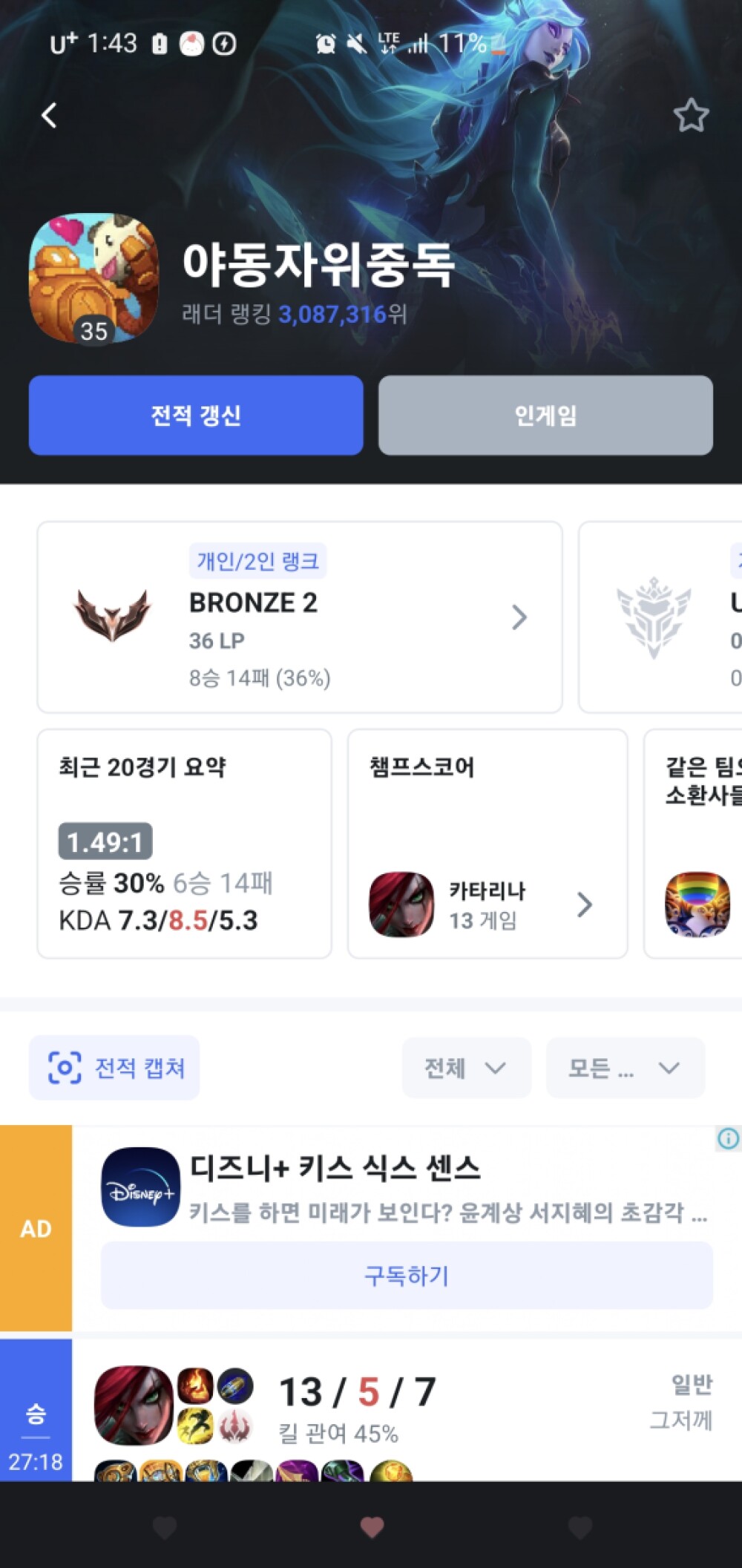Viewport: 742px width, 1568px height.
Task: Tap 구독하기 in the Disney+ ad
Action: click(407, 1276)
